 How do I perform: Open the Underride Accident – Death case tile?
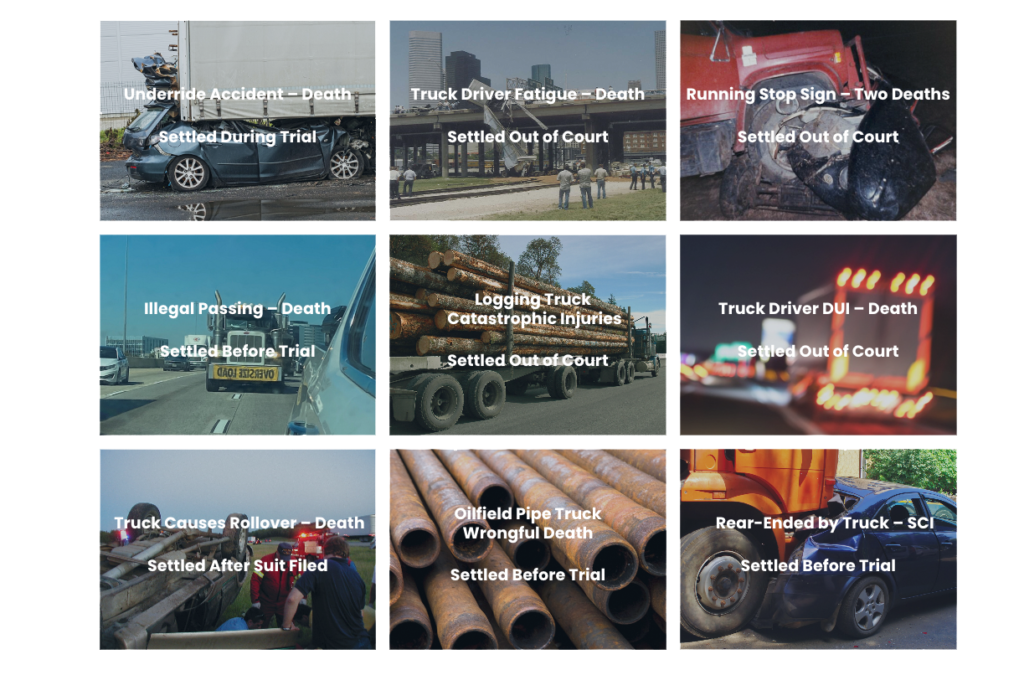pos(238,120)
